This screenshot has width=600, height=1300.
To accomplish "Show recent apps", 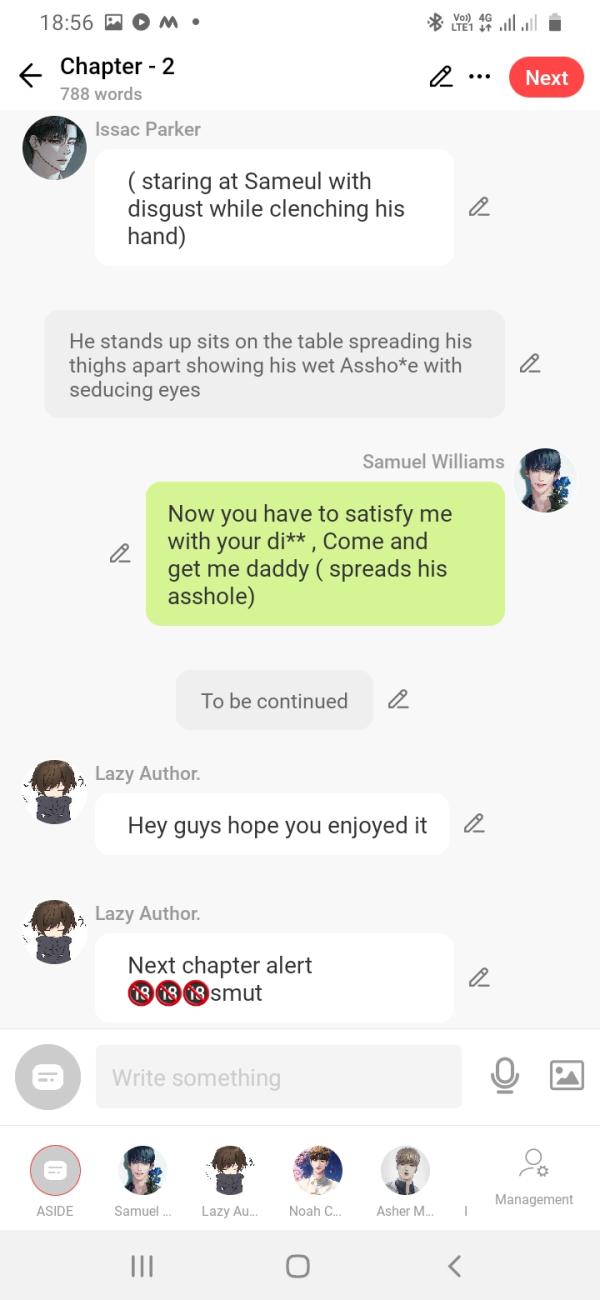I will [142, 1266].
